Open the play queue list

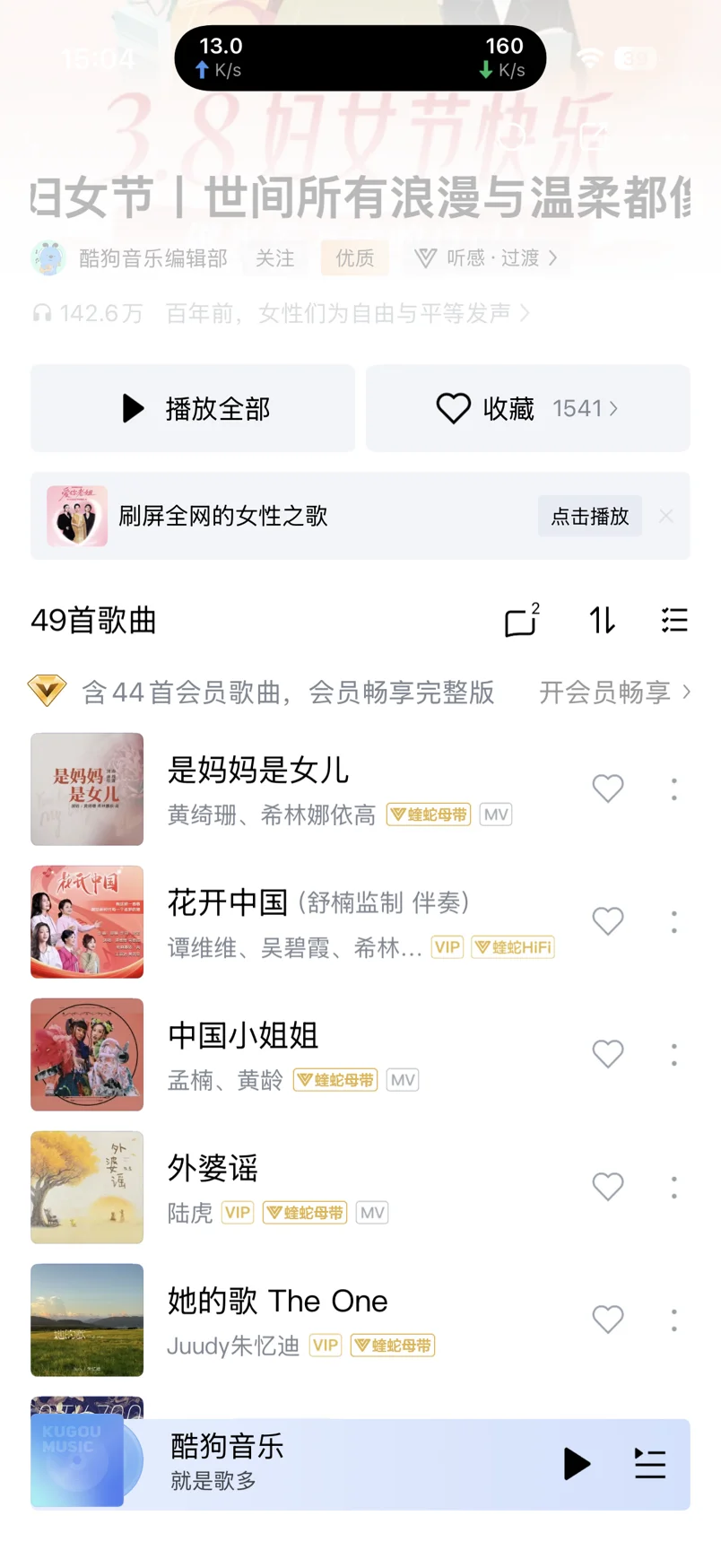tap(649, 1463)
